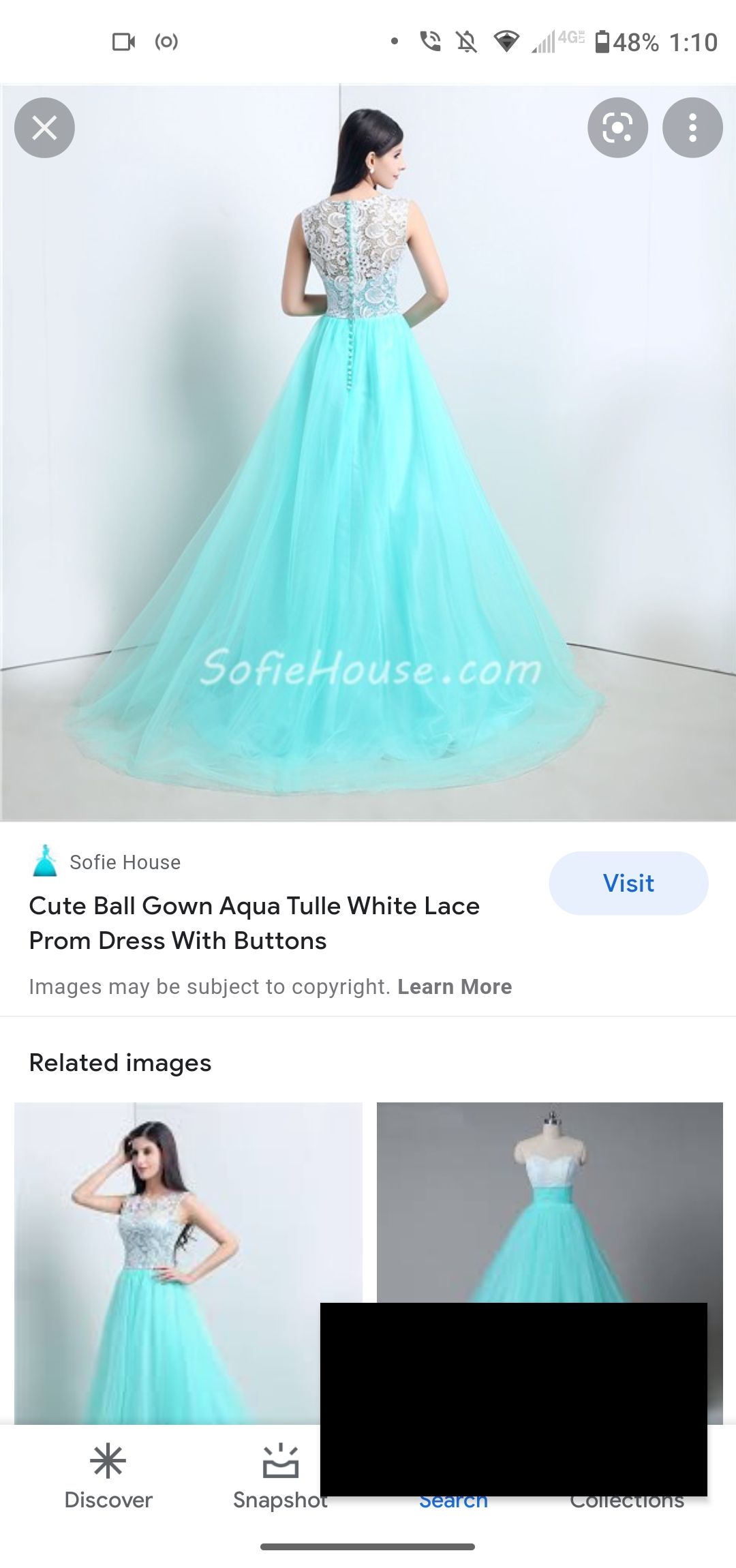Screen dimensions: 736x1568
Task: Open the Learn More copyright link
Action: [x=455, y=986]
